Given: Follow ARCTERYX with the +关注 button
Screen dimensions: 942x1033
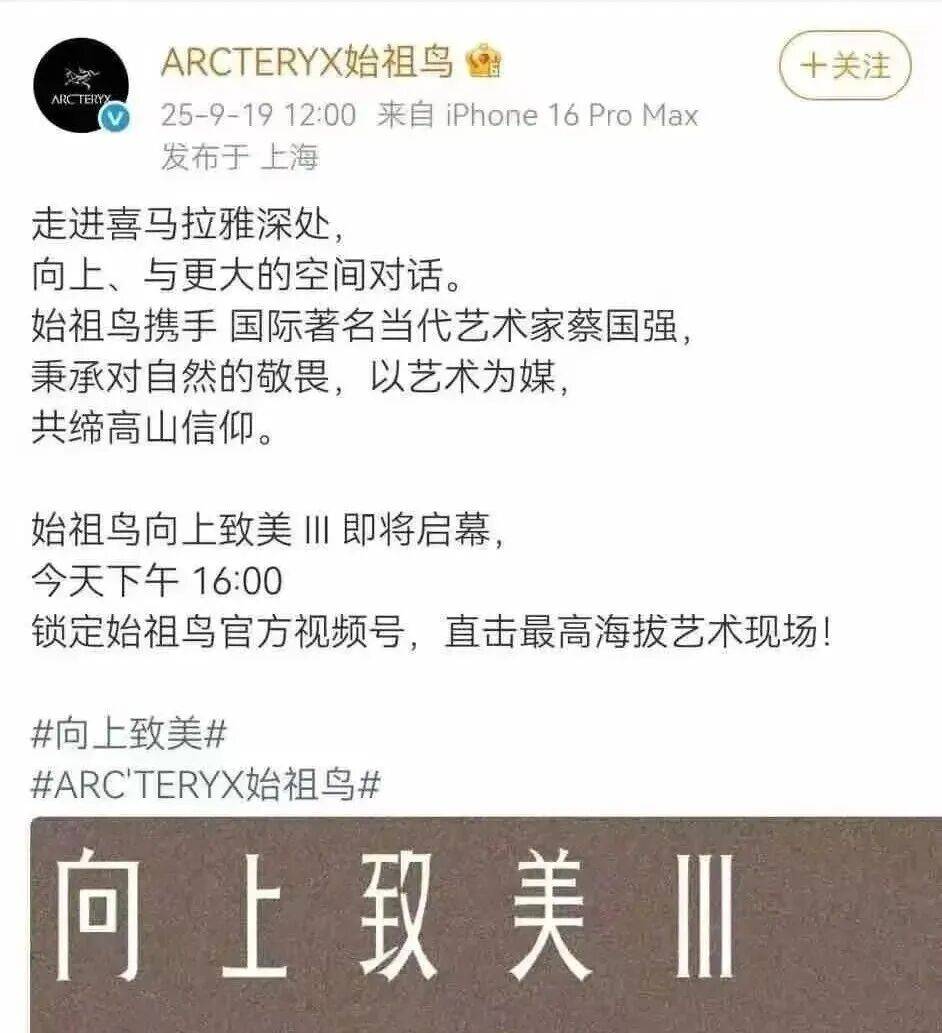Looking at the screenshot, I should click(x=845, y=66).
